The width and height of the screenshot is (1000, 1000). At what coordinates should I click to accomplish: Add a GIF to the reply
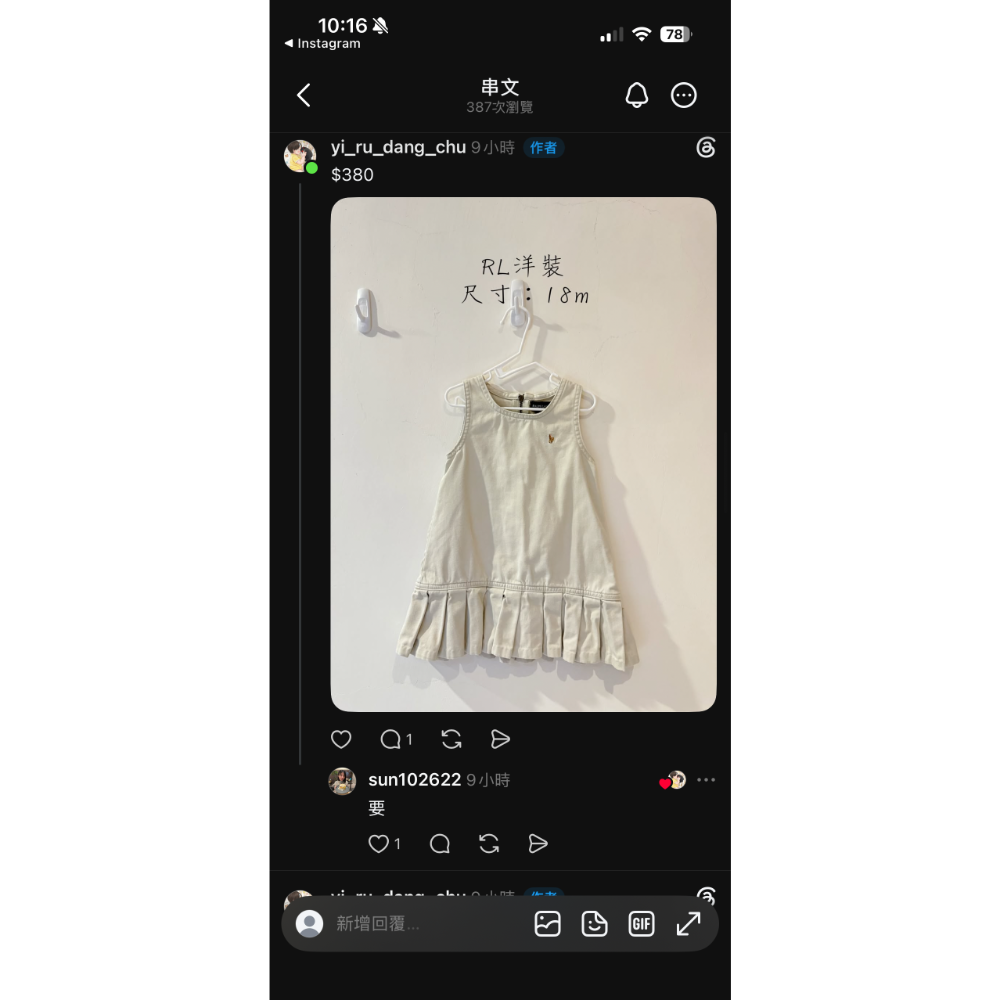[x=642, y=923]
